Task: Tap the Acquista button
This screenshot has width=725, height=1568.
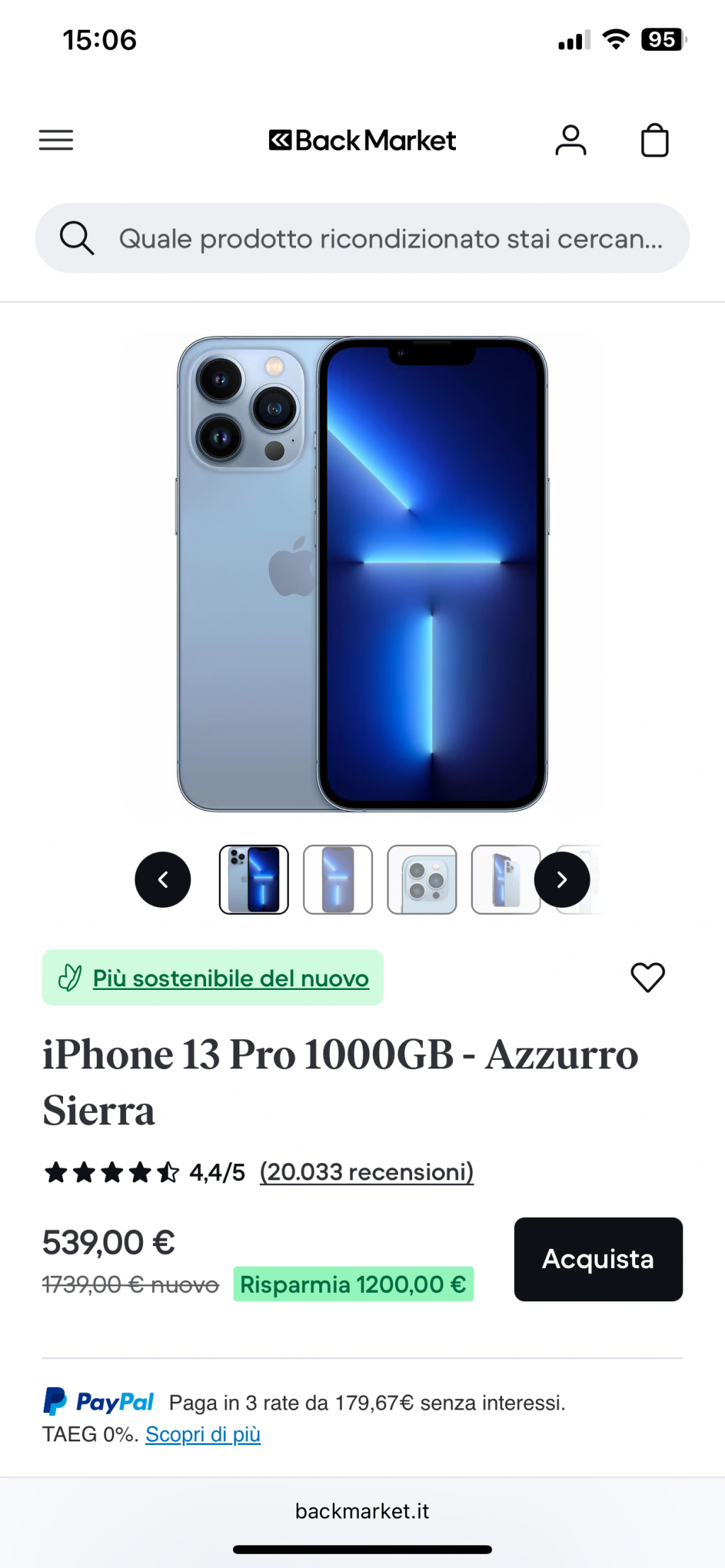Action: coord(598,1259)
